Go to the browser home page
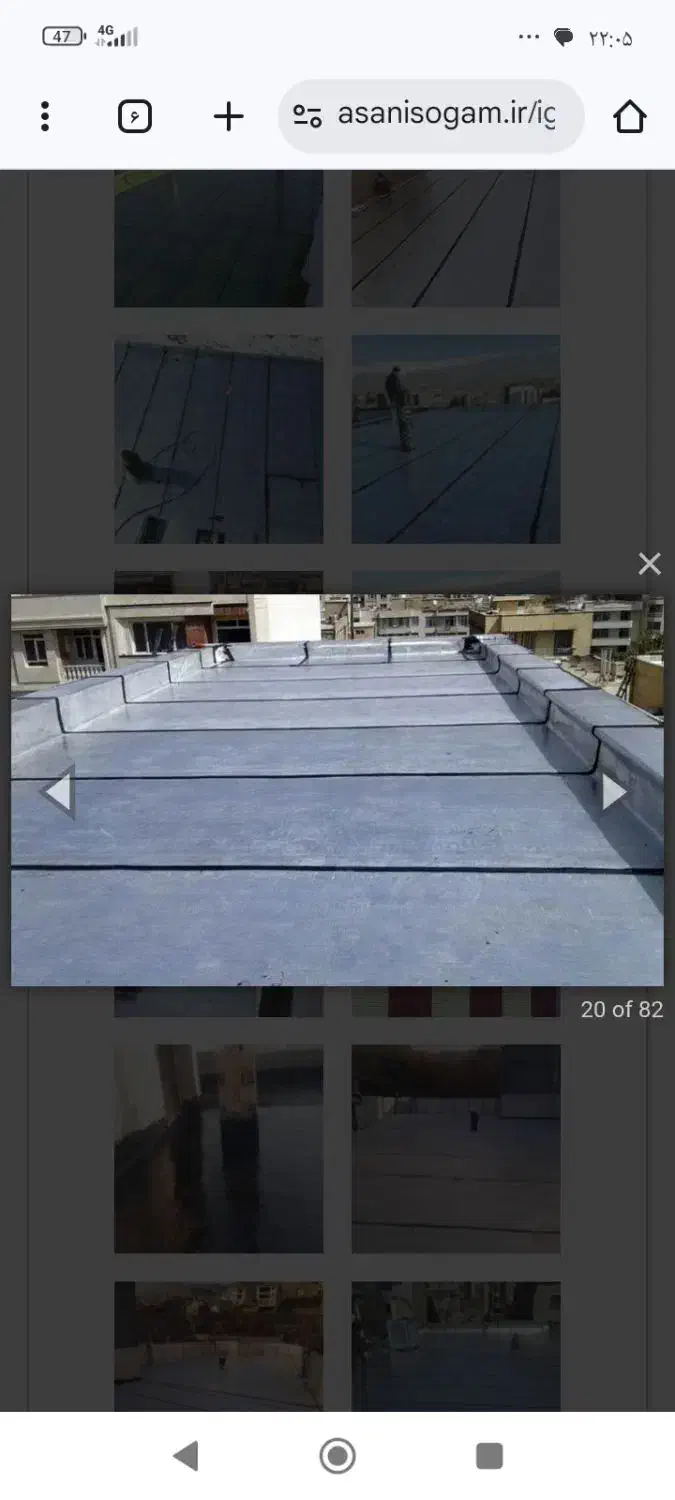675x1500 pixels. coord(629,117)
